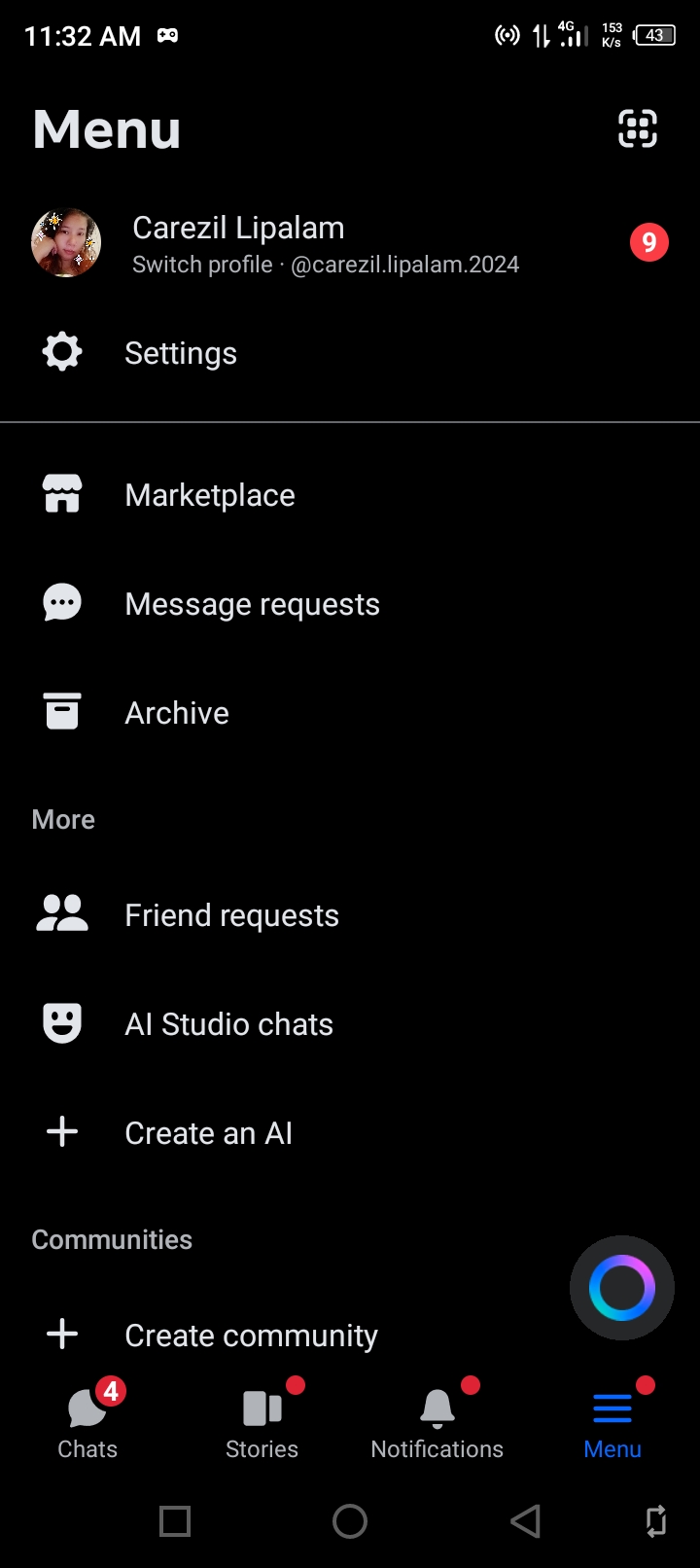The width and height of the screenshot is (700, 1568).
Task: Open Friend requests
Action: coord(231,915)
